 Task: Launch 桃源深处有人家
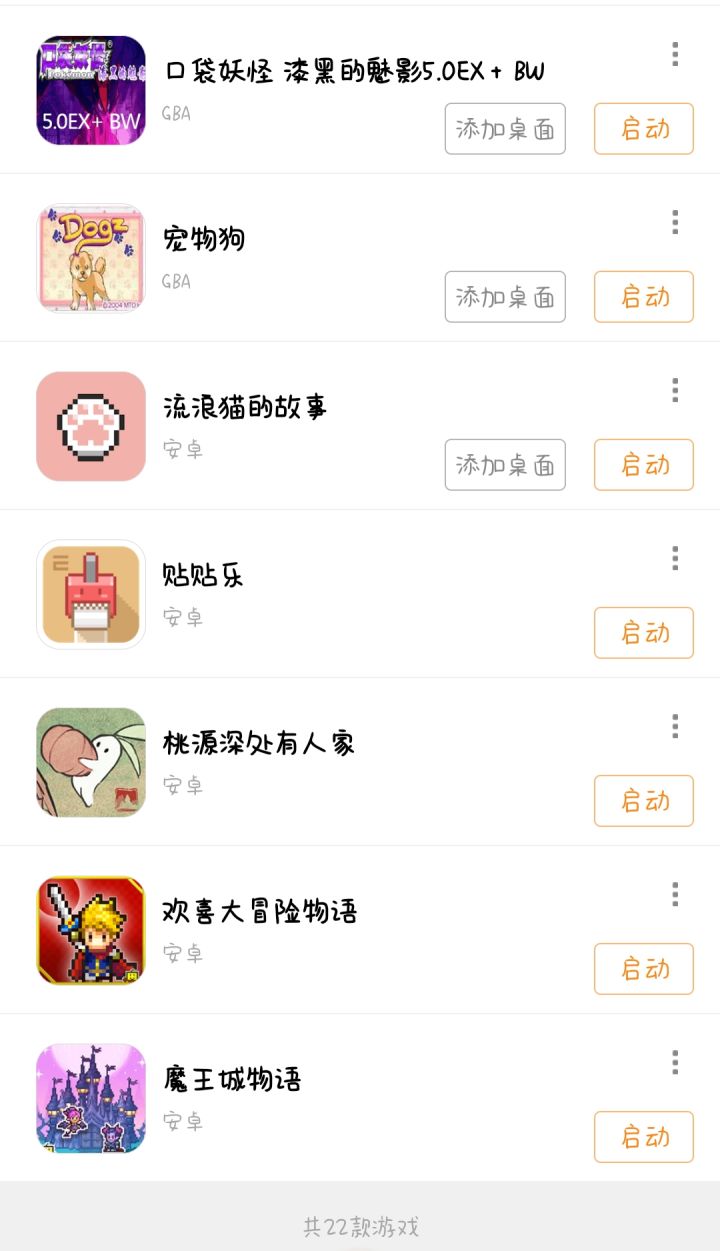tap(643, 801)
